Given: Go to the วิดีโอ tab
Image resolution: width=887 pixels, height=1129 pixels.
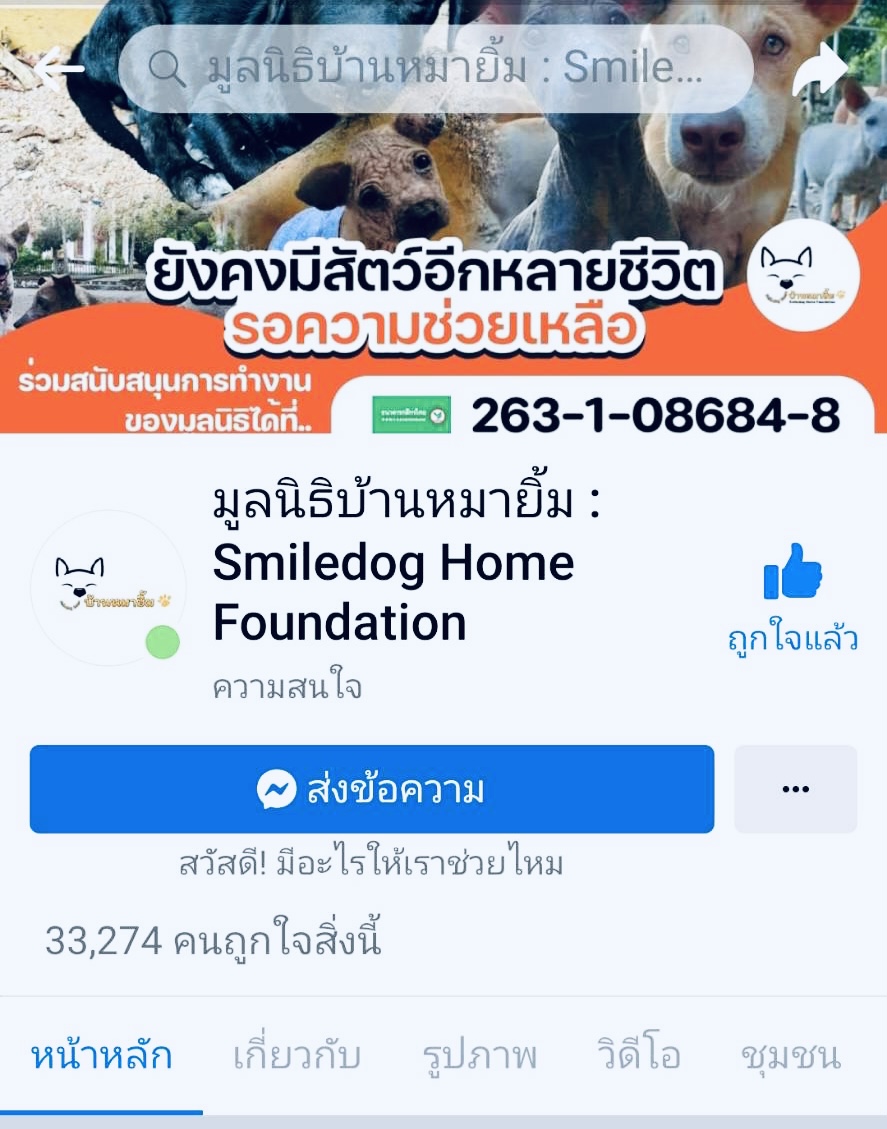Looking at the screenshot, I should click(638, 1056).
